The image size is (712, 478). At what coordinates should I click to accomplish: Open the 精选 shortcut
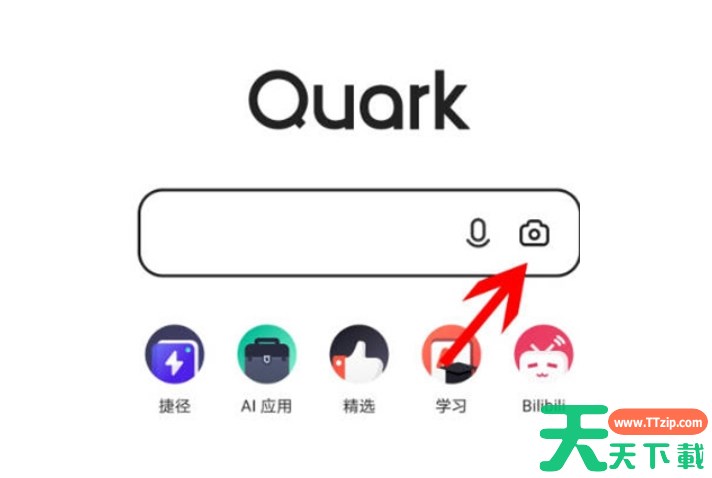click(x=359, y=356)
